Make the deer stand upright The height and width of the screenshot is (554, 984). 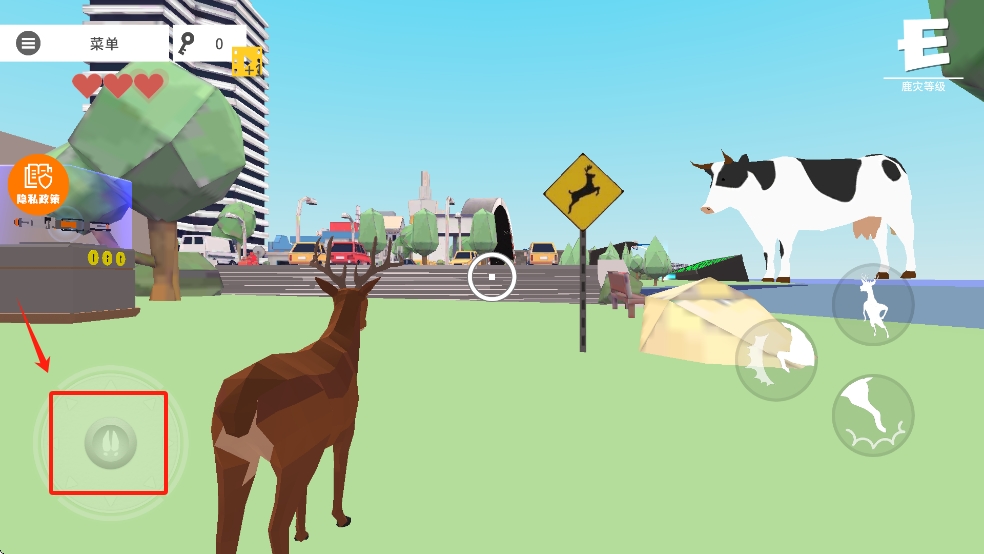(873, 305)
